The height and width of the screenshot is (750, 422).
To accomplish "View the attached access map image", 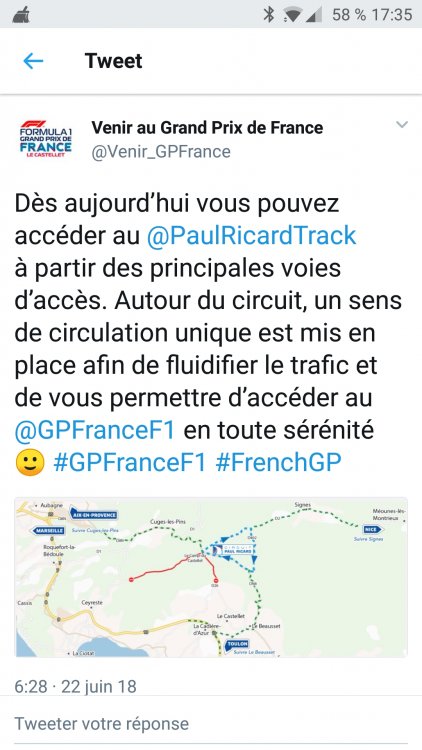I will pyautogui.click(x=211, y=577).
